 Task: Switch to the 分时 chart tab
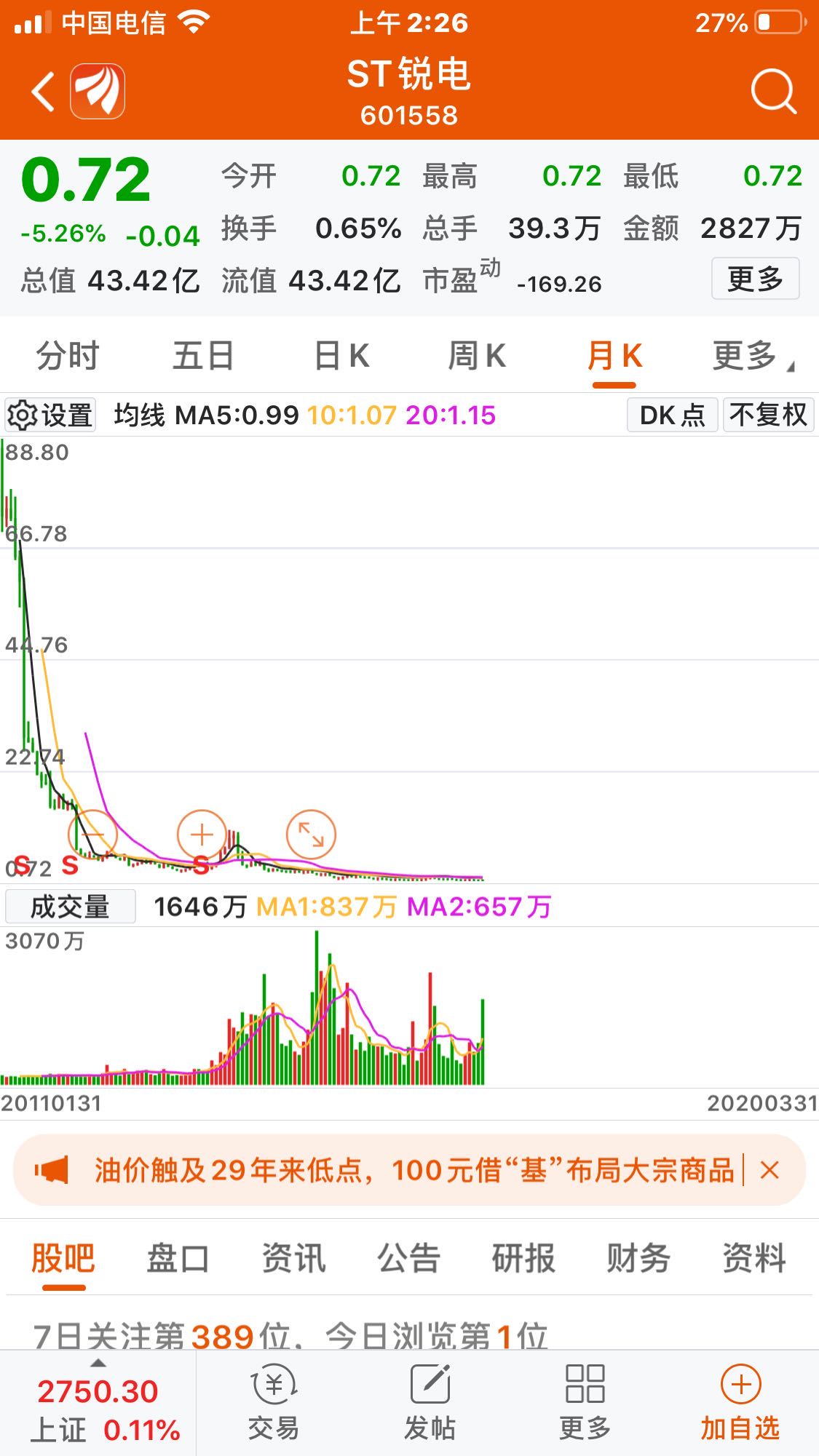(67, 357)
